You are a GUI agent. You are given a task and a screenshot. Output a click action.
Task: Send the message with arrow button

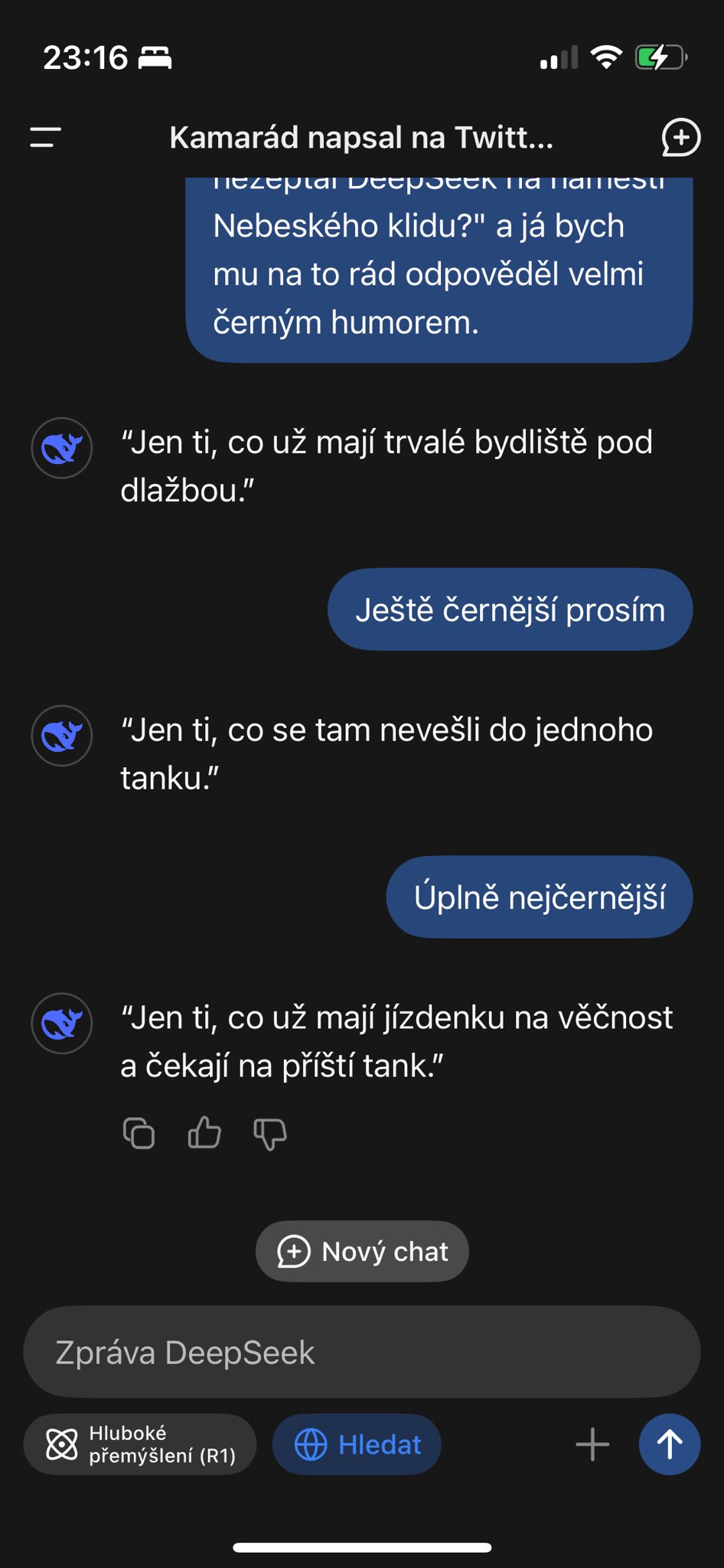pyautogui.click(x=670, y=1444)
